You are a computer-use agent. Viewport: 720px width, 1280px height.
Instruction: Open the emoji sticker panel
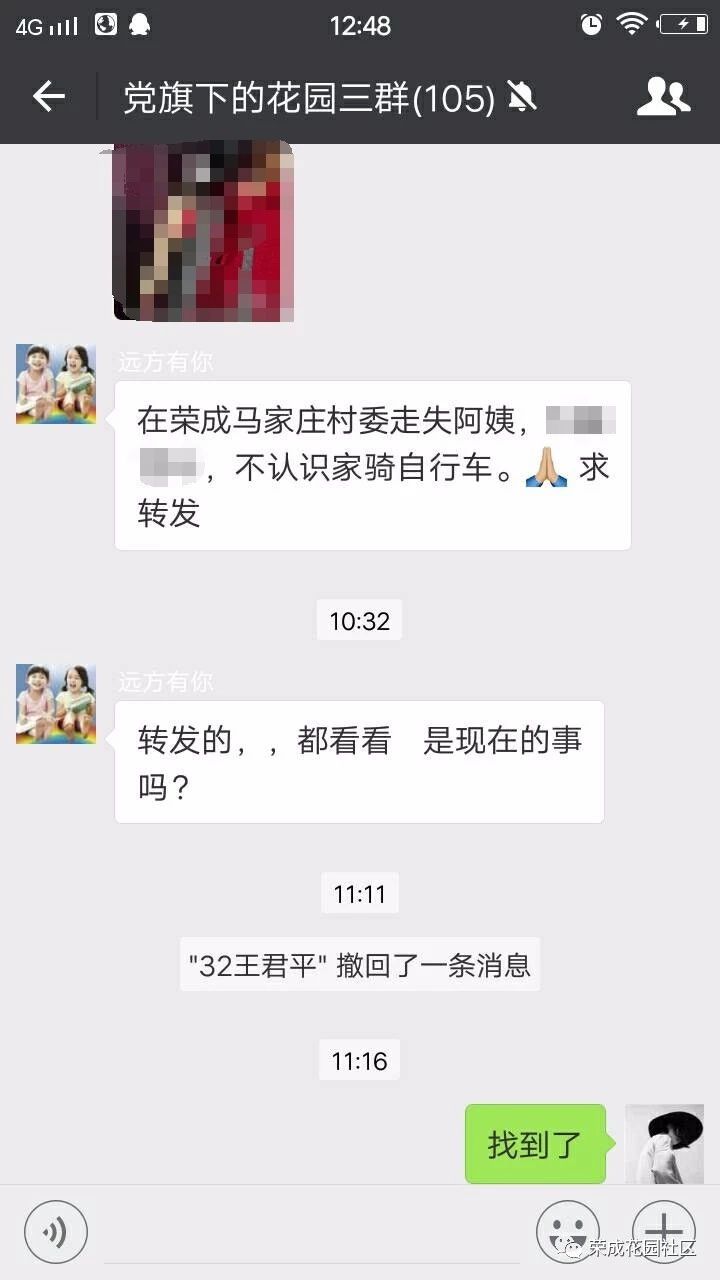pos(568,1232)
